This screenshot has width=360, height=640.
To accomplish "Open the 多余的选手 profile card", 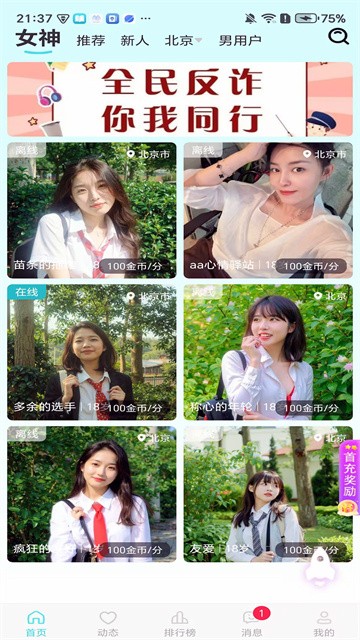I will click(x=92, y=352).
